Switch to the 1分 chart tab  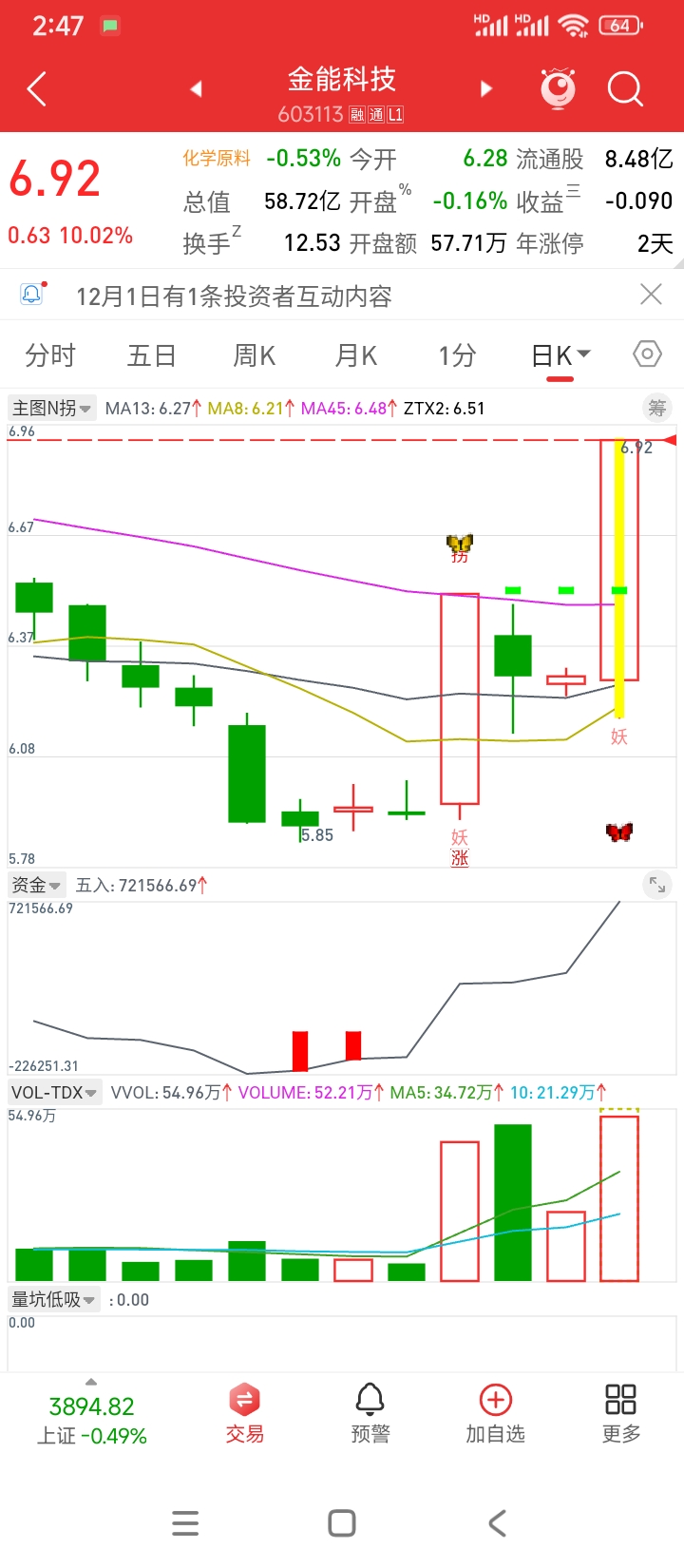[x=457, y=355]
